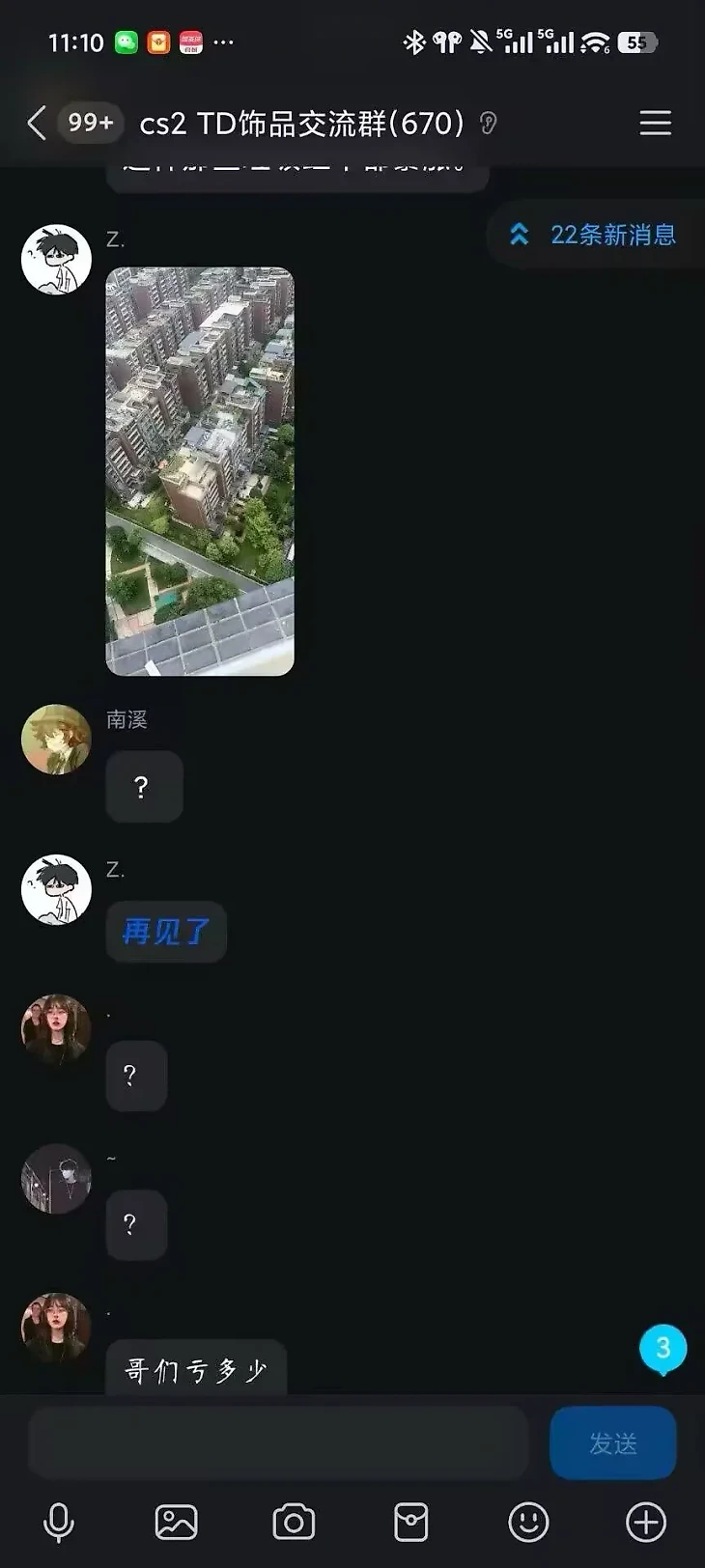This screenshot has width=705, height=1568.
Task: Go back from the group chat
Action: [x=37, y=124]
